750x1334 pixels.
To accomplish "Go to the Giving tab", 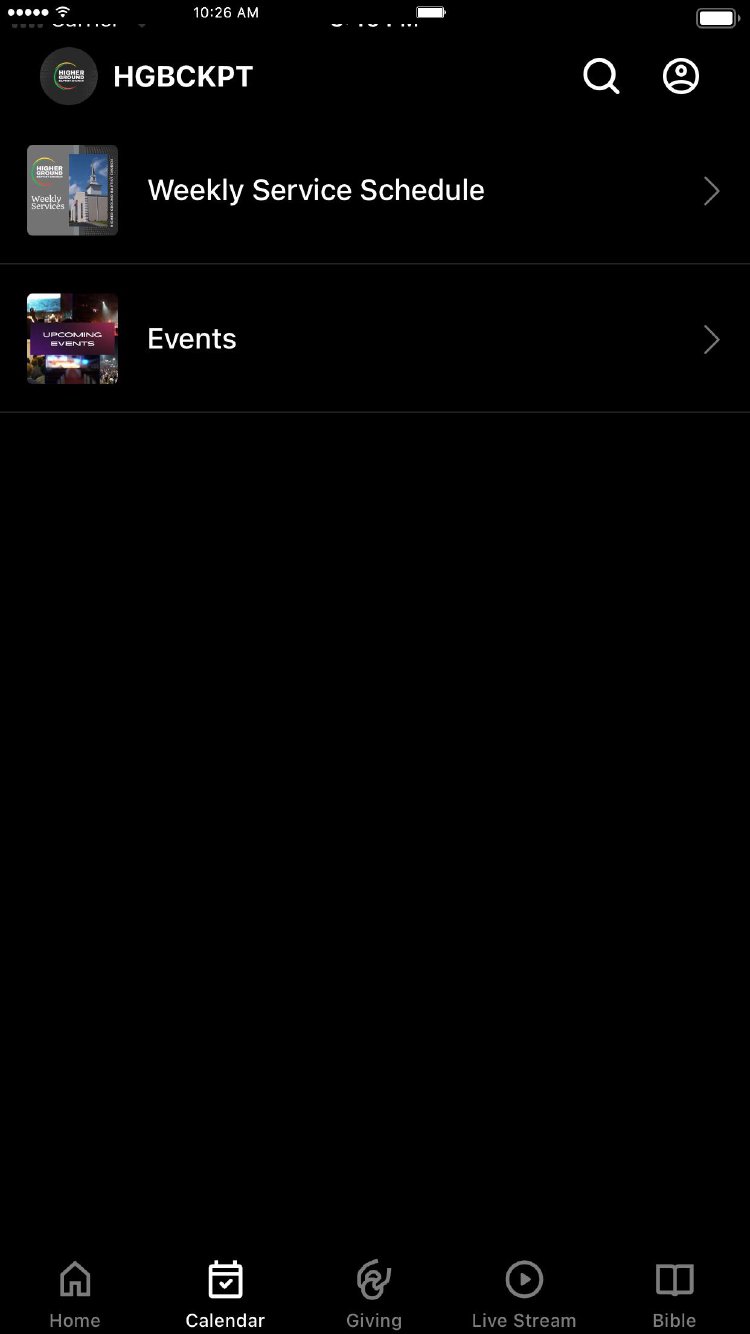I will click(374, 1294).
